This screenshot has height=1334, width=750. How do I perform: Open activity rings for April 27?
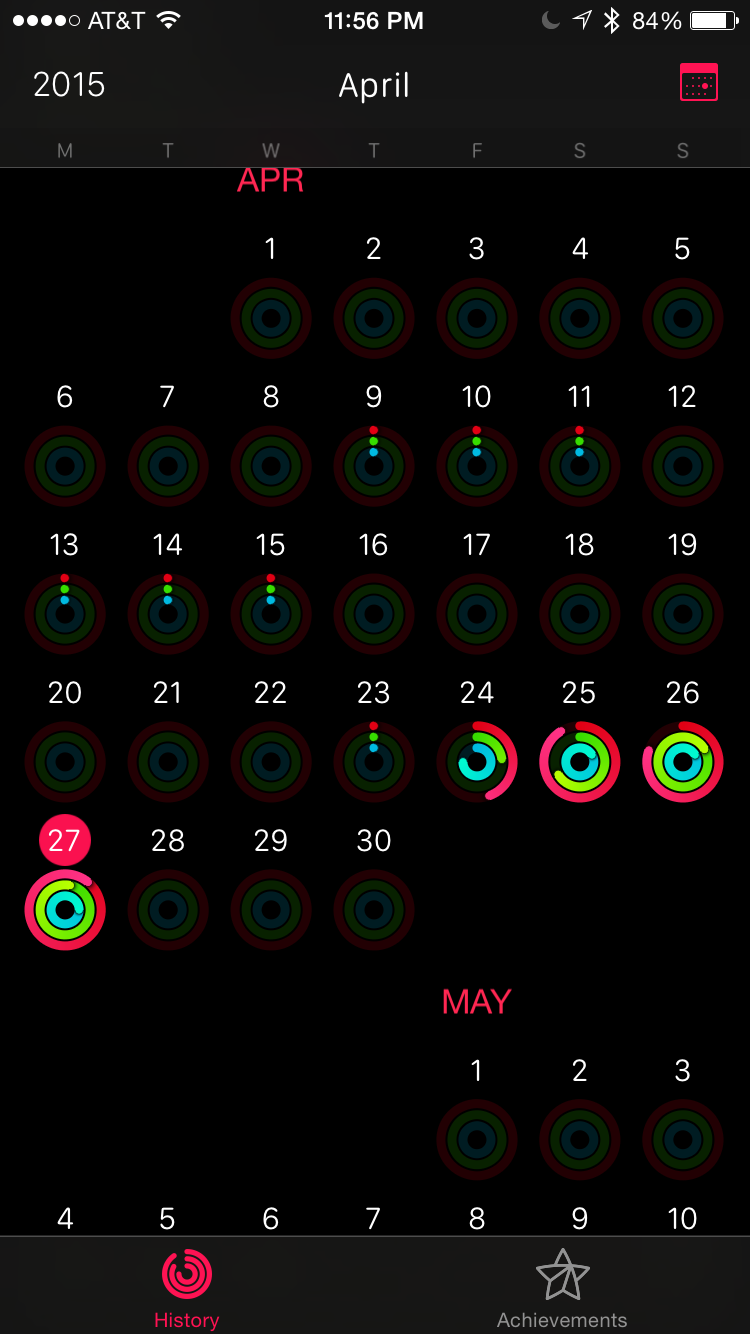click(65, 910)
